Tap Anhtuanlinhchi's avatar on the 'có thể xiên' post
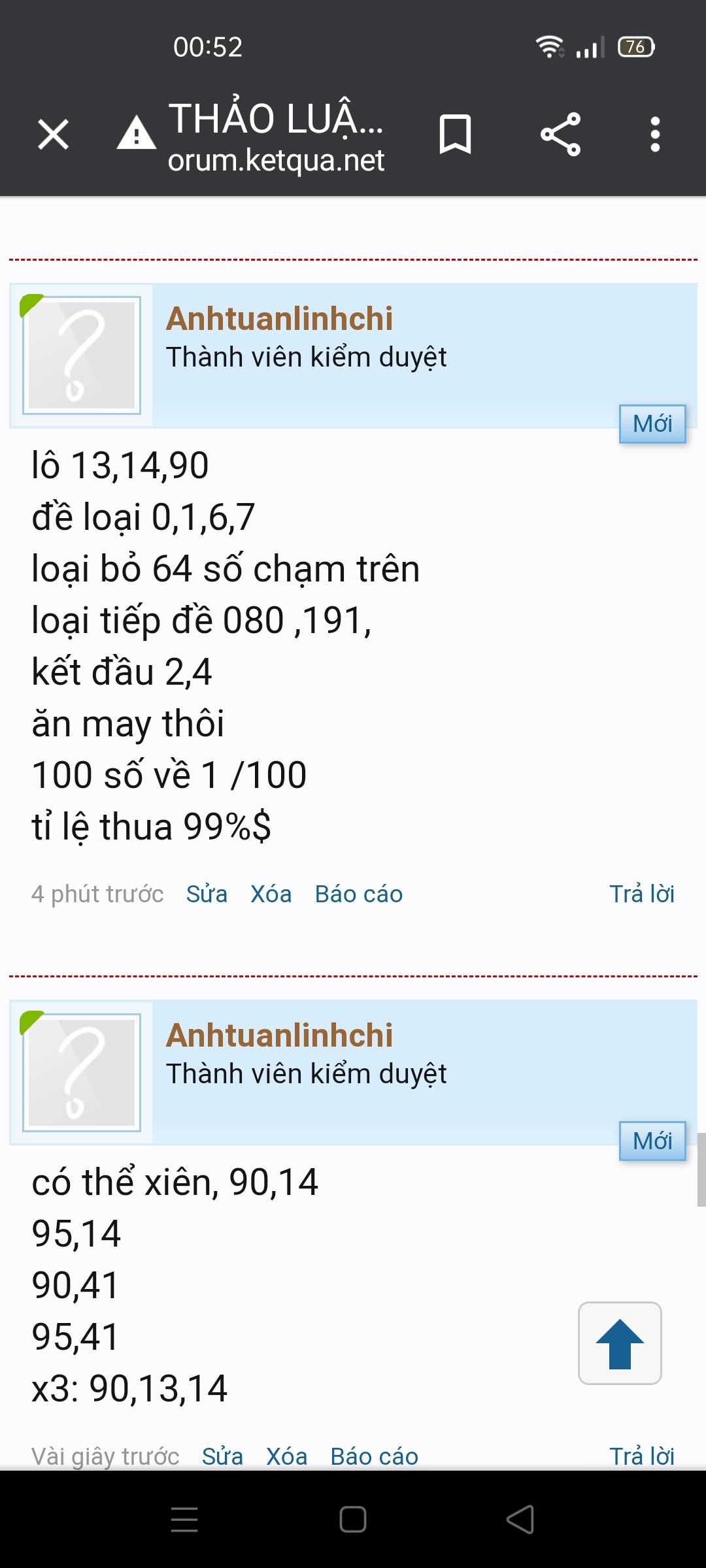Screen dimensions: 706x1568 pyautogui.click(x=82, y=1072)
